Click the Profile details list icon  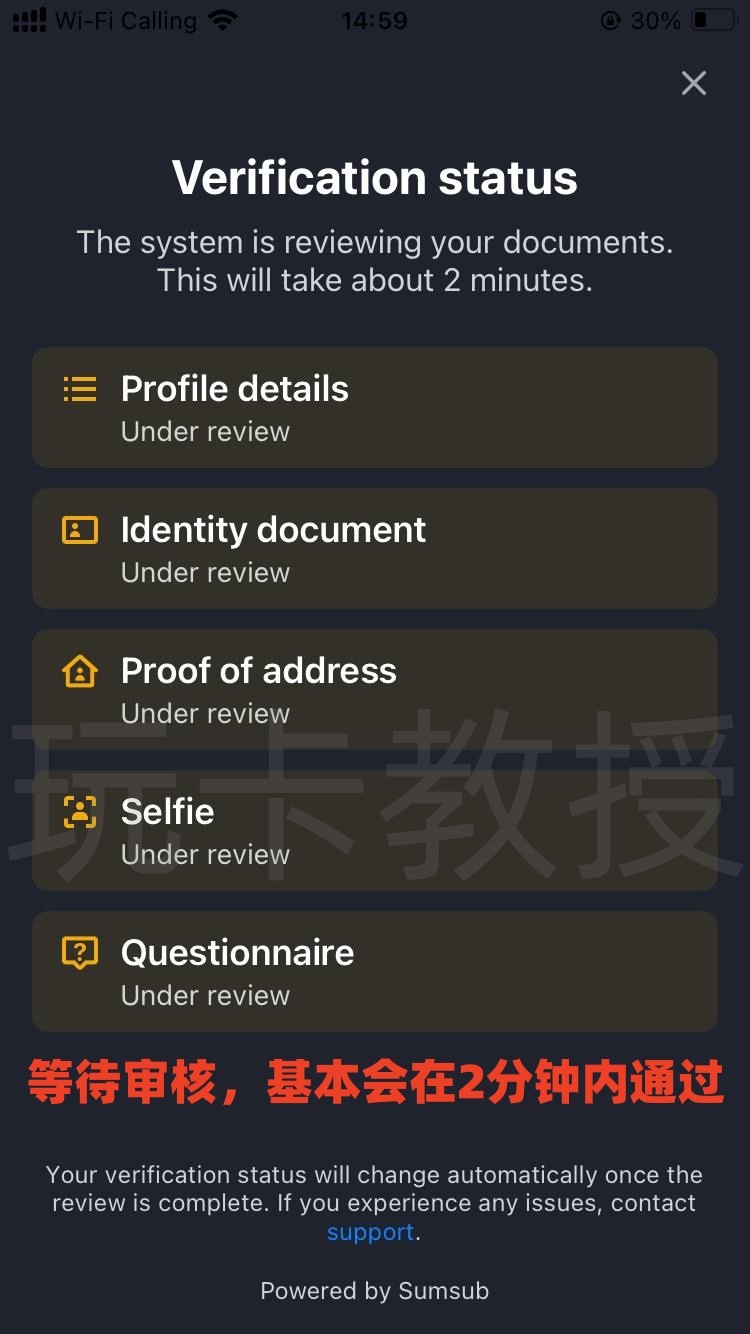[80, 389]
